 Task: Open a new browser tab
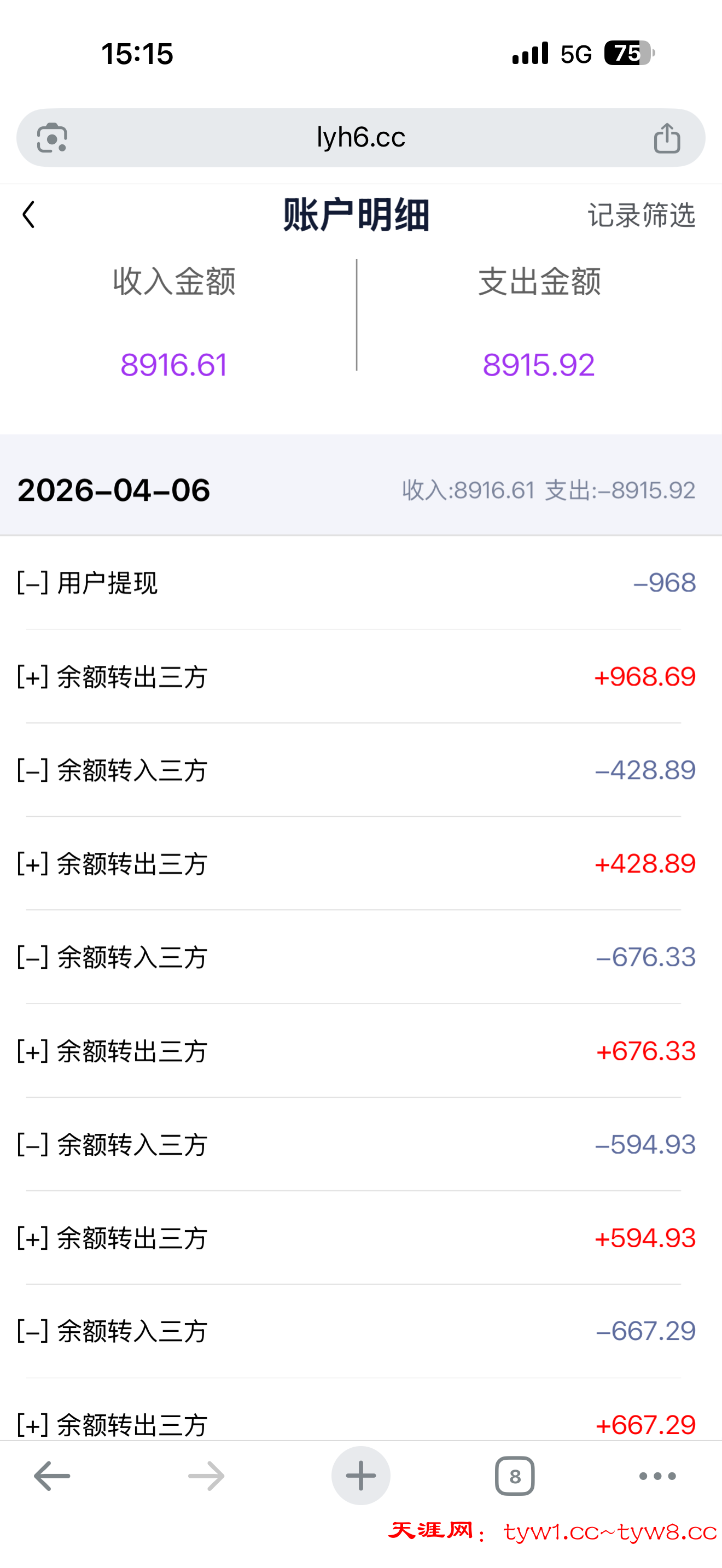tap(360, 1476)
